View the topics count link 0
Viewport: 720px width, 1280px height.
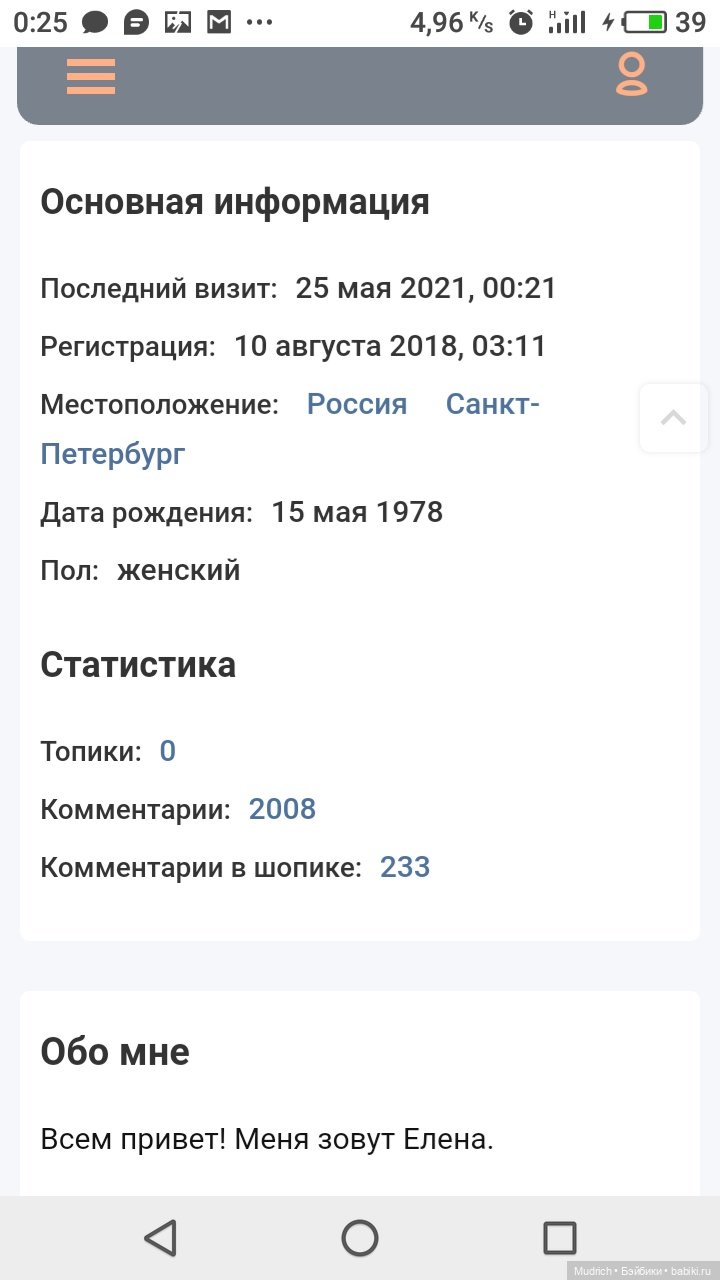(x=167, y=751)
